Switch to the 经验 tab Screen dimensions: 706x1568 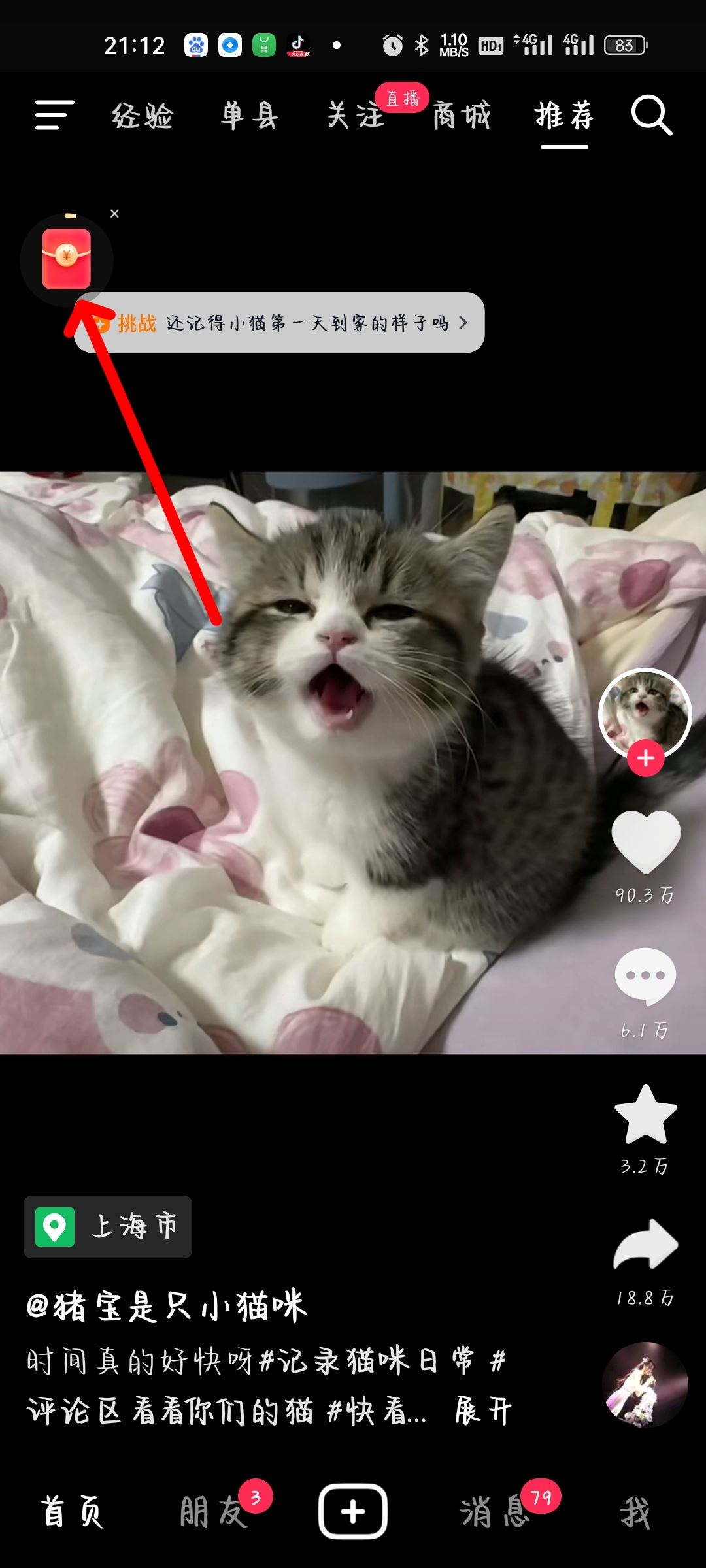(142, 116)
